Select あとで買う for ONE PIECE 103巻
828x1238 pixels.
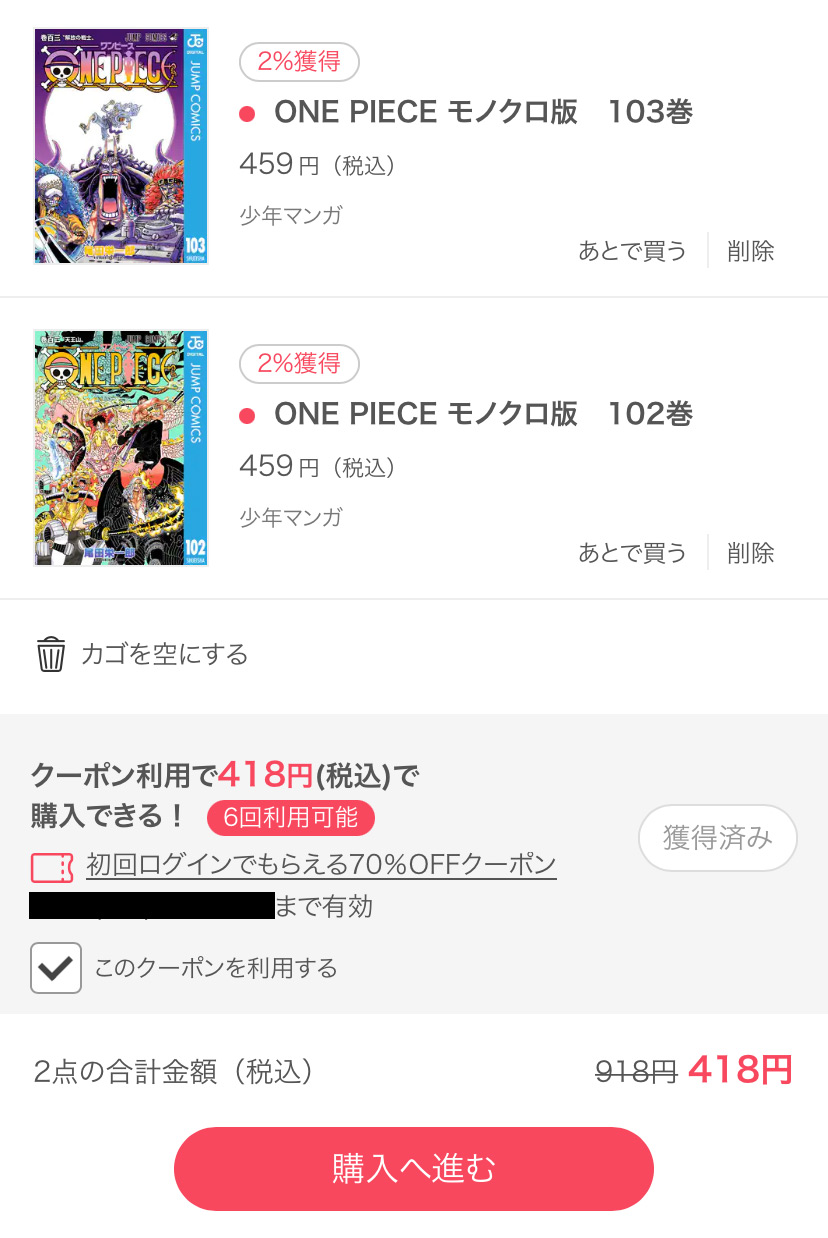[633, 251]
